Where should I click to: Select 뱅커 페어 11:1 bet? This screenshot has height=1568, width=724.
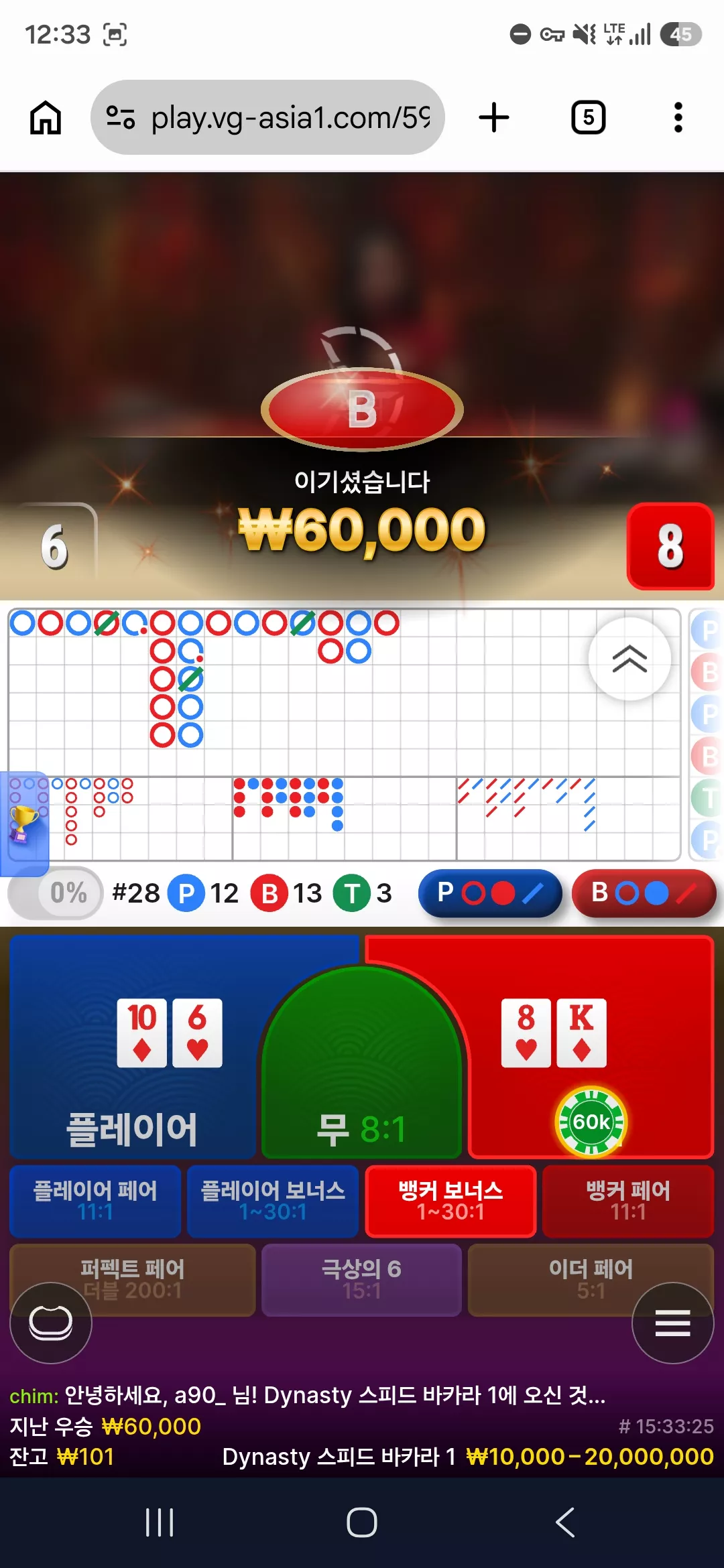point(628,1201)
